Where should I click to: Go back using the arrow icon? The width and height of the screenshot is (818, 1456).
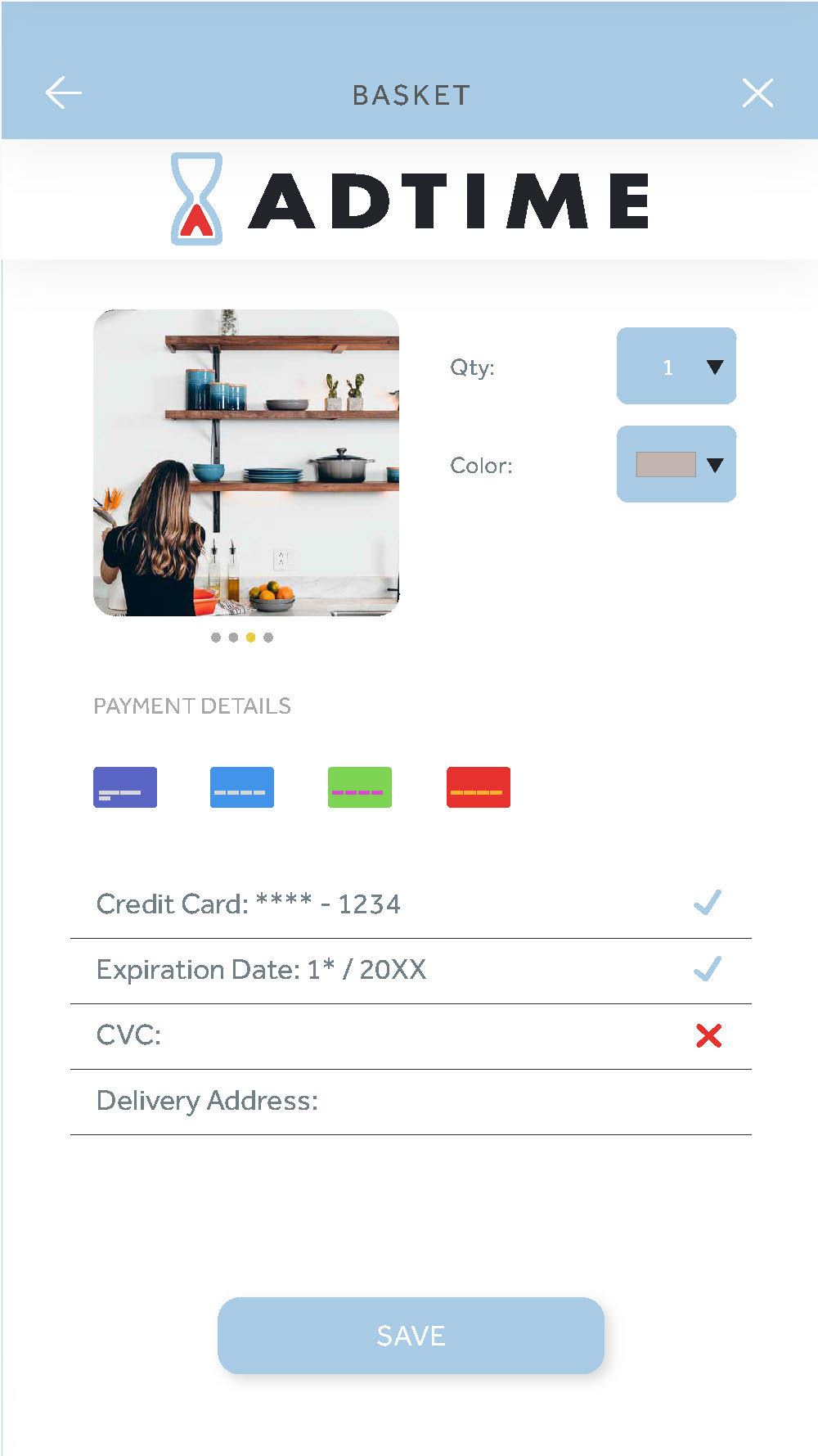pos(63,92)
